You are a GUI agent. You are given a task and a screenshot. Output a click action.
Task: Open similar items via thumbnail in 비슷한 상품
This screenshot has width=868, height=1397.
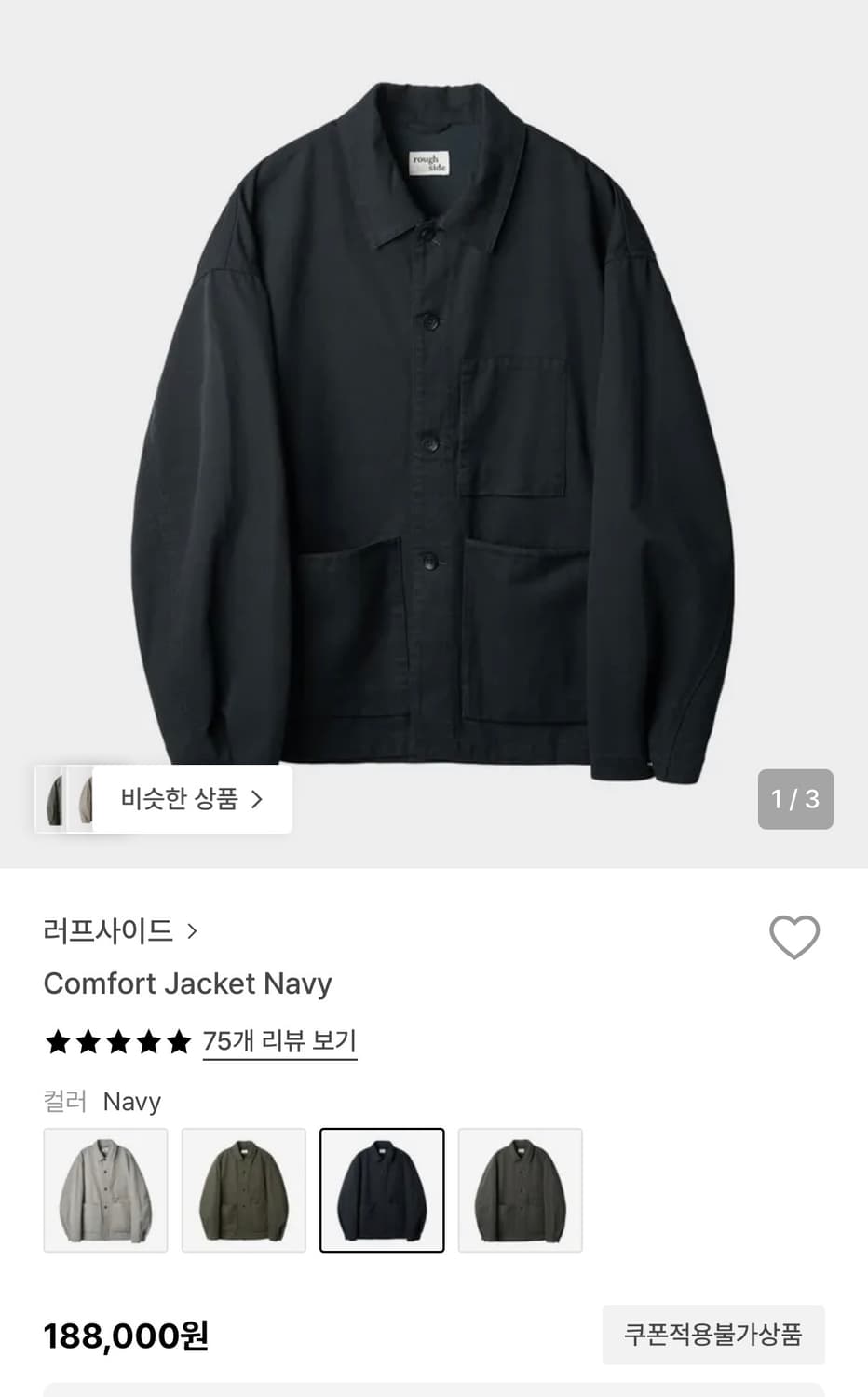(x=67, y=798)
